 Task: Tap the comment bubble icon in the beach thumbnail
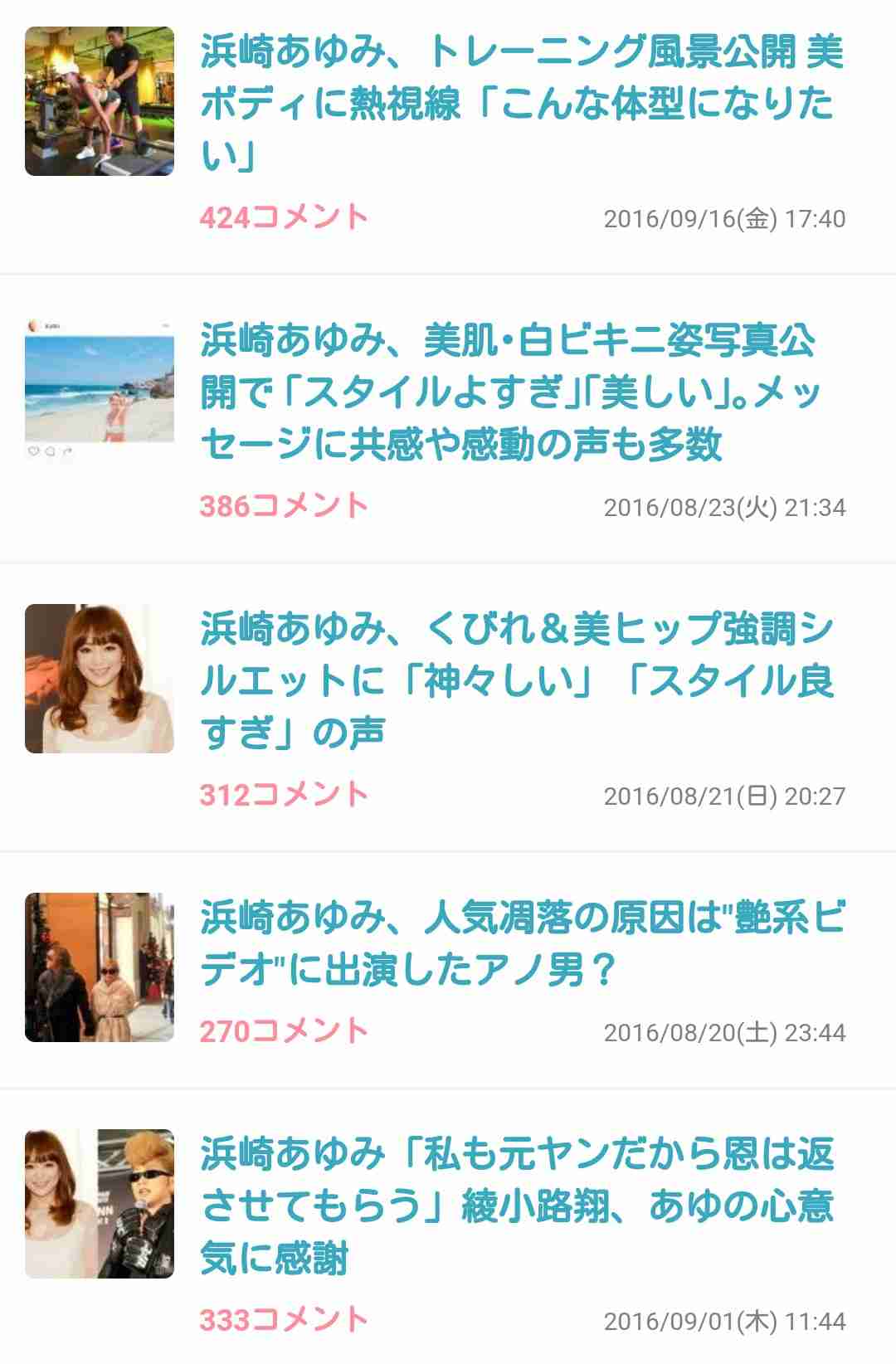(50, 451)
